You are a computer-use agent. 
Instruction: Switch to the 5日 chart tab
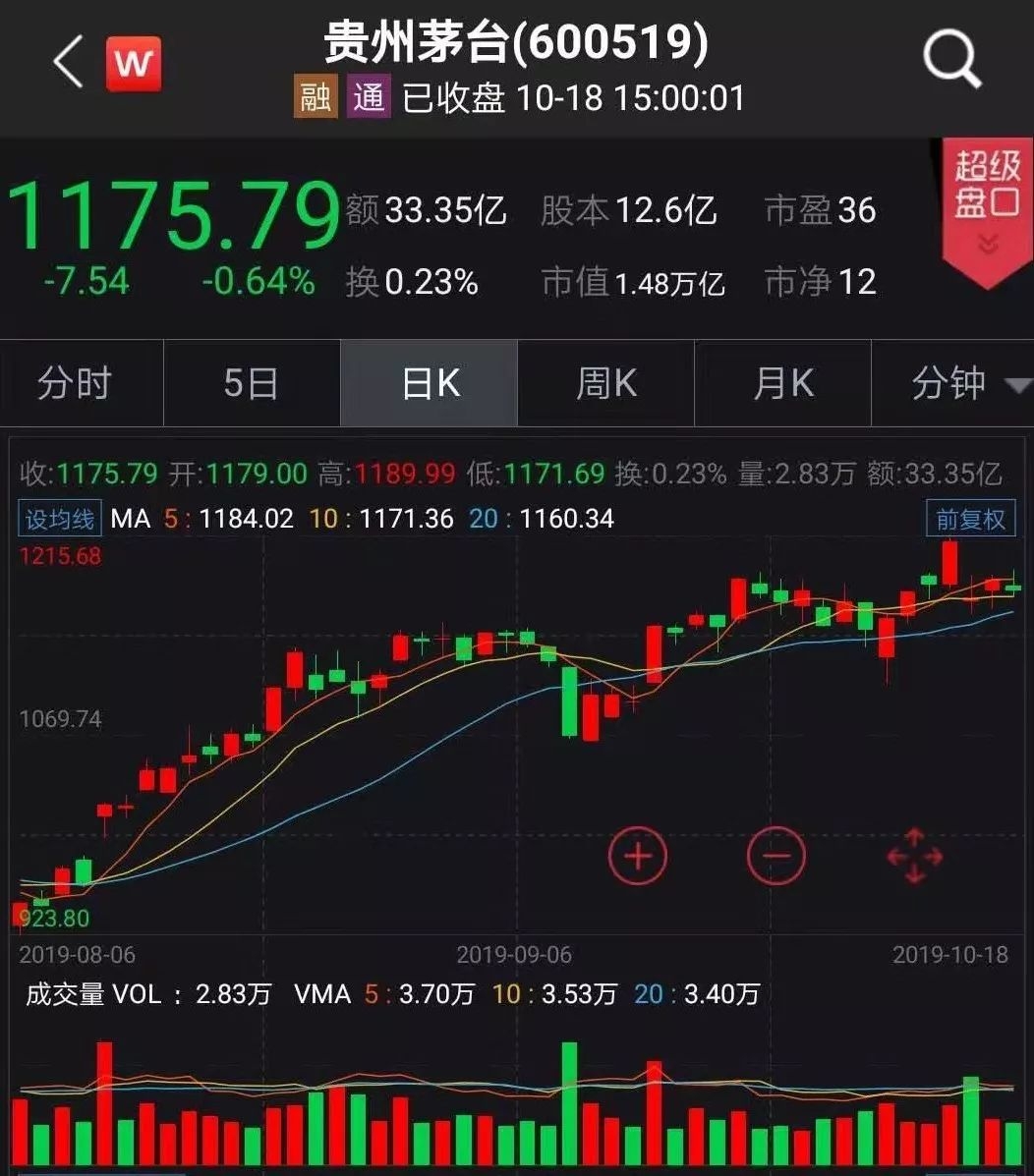pos(251,383)
